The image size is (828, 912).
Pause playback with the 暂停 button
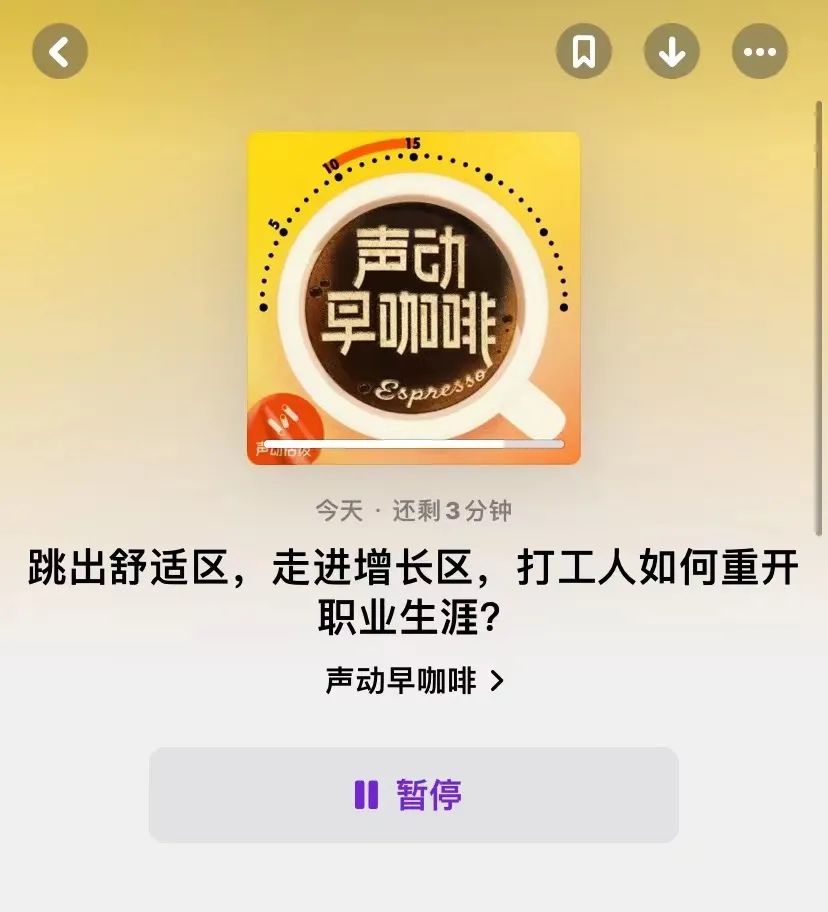tap(414, 795)
